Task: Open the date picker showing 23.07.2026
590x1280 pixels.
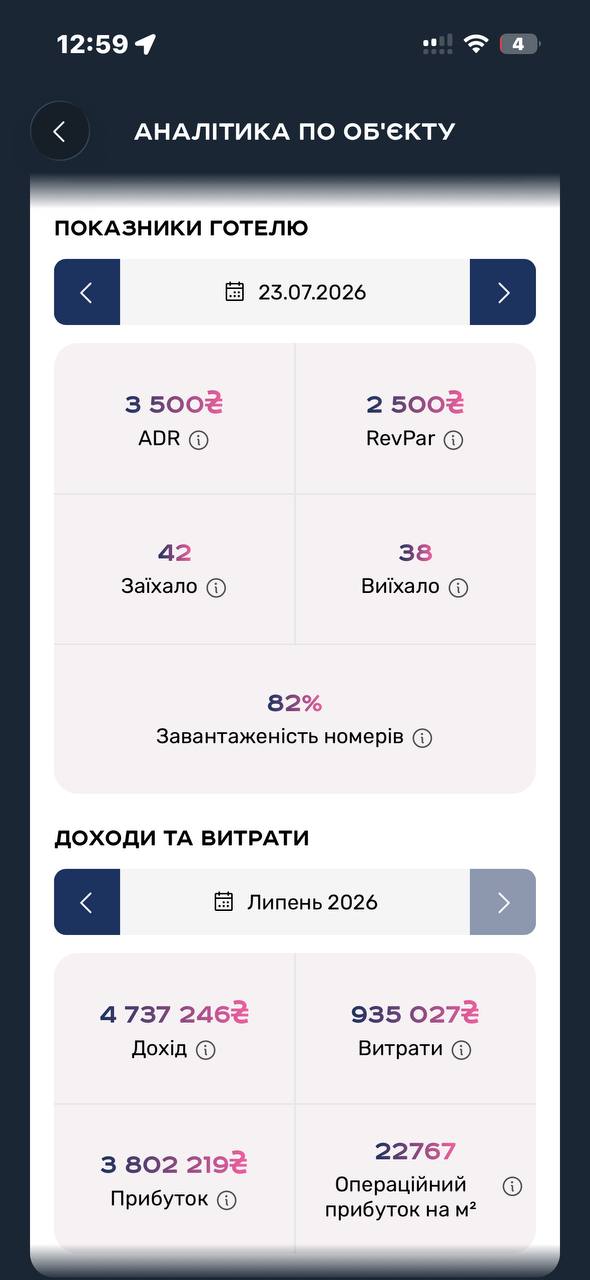Action: [x=295, y=292]
